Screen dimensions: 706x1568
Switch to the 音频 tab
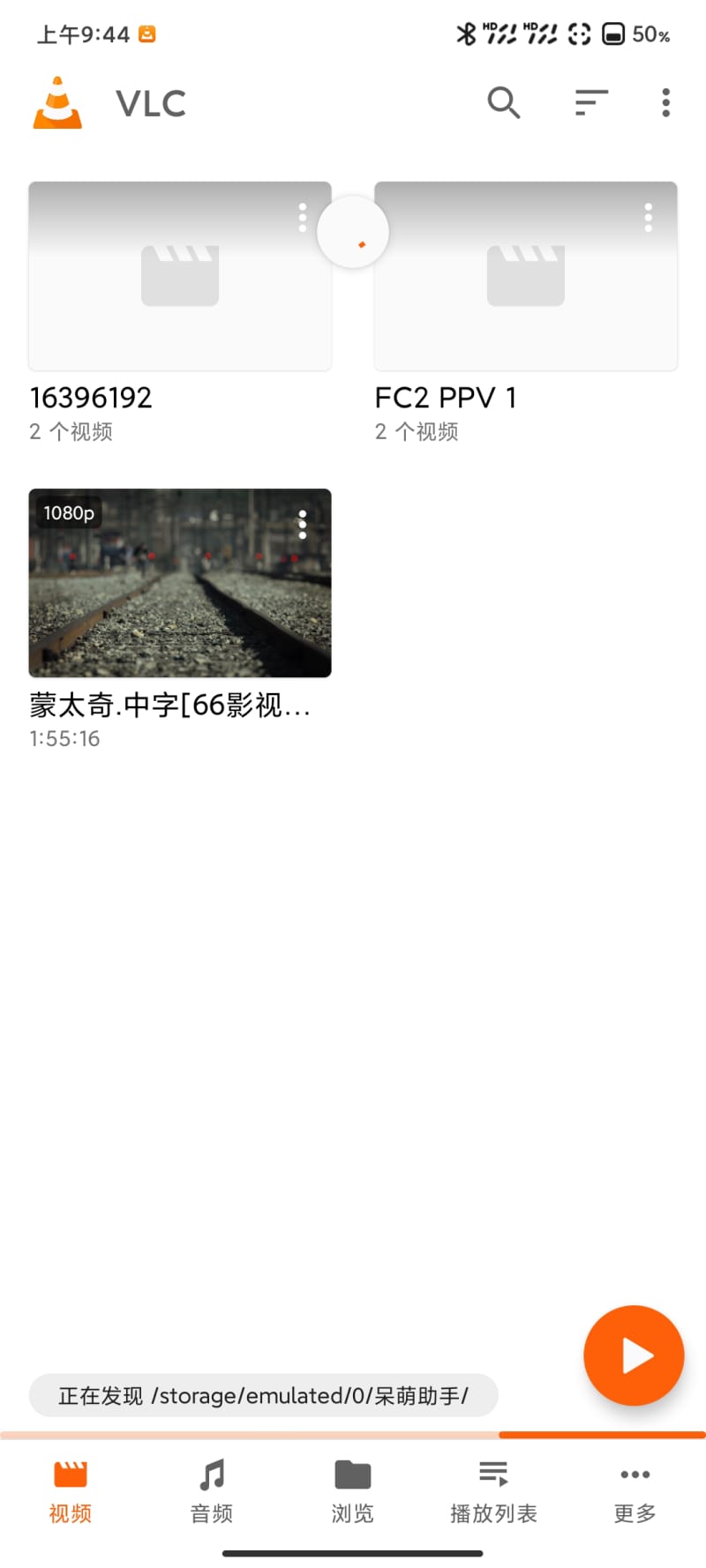coord(212,1491)
